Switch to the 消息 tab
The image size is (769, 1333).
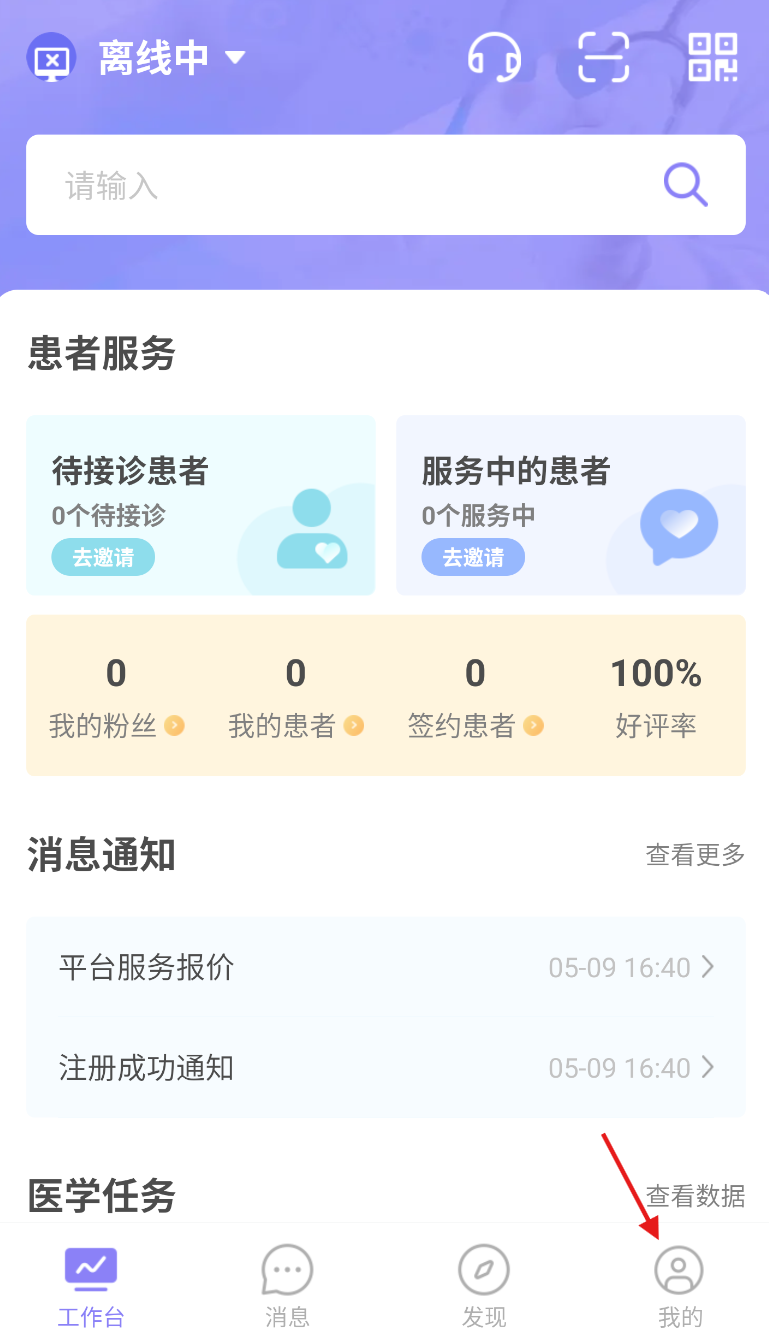point(287,1286)
